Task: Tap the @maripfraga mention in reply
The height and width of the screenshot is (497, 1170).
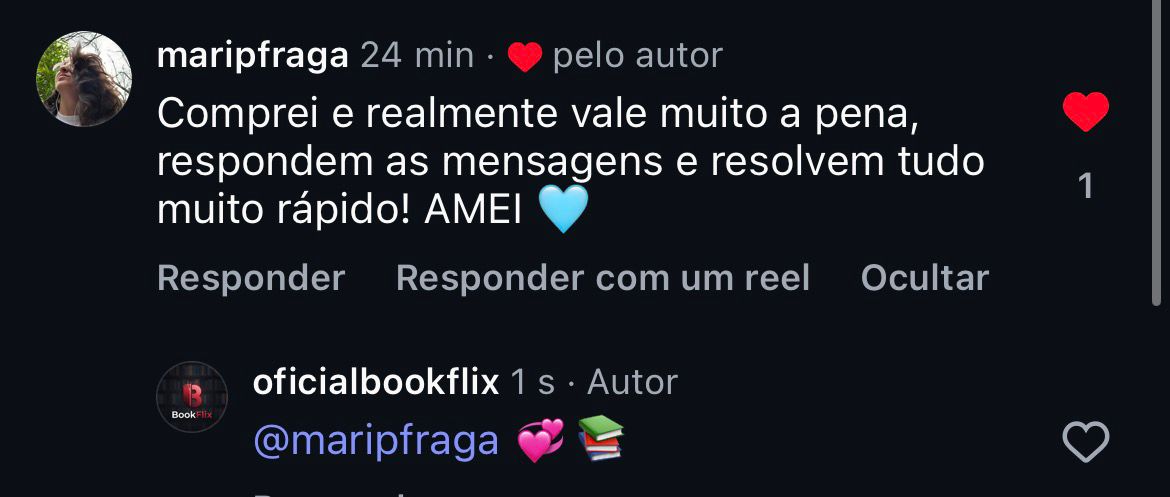Action: pyautogui.click(x=376, y=440)
